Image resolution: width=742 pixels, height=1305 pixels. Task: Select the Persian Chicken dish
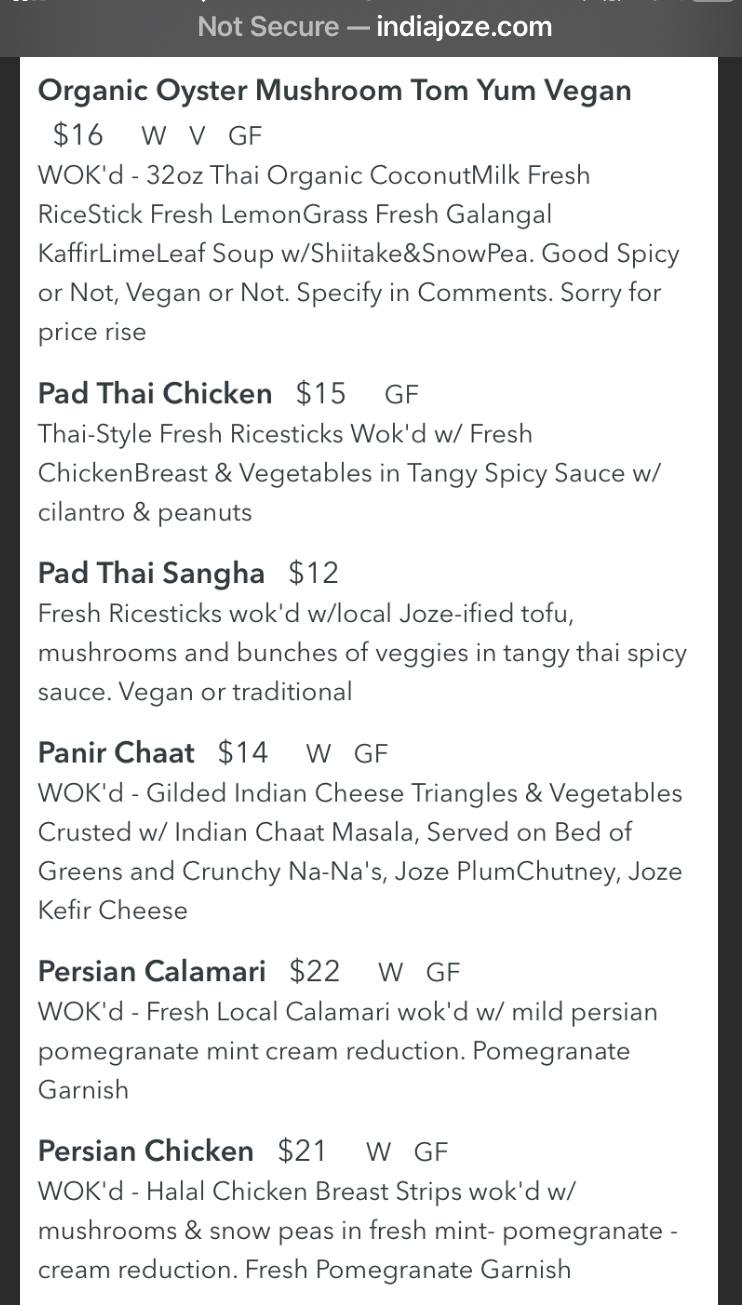pos(146,1151)
